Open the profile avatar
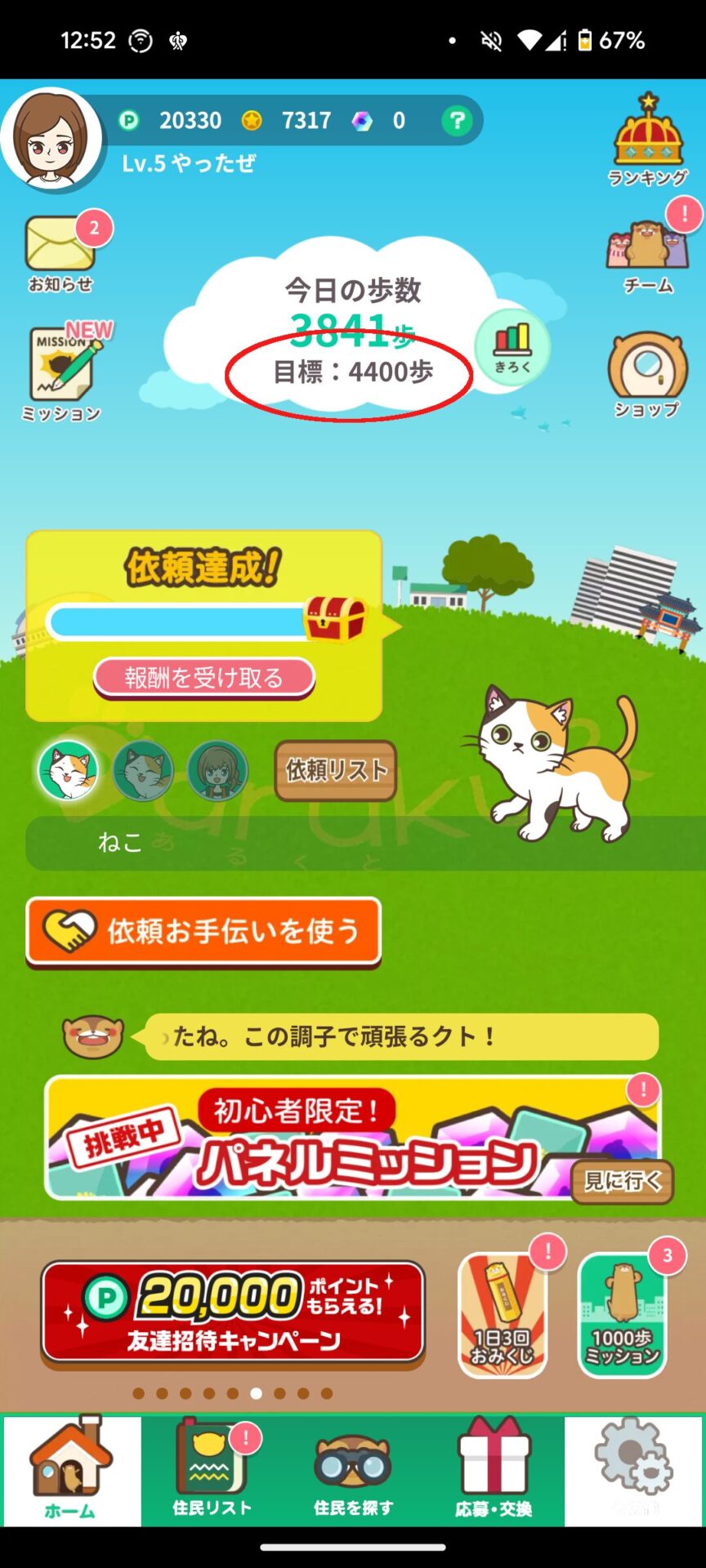The width and height of the screenshot is (706, 1568). (52, 139)
